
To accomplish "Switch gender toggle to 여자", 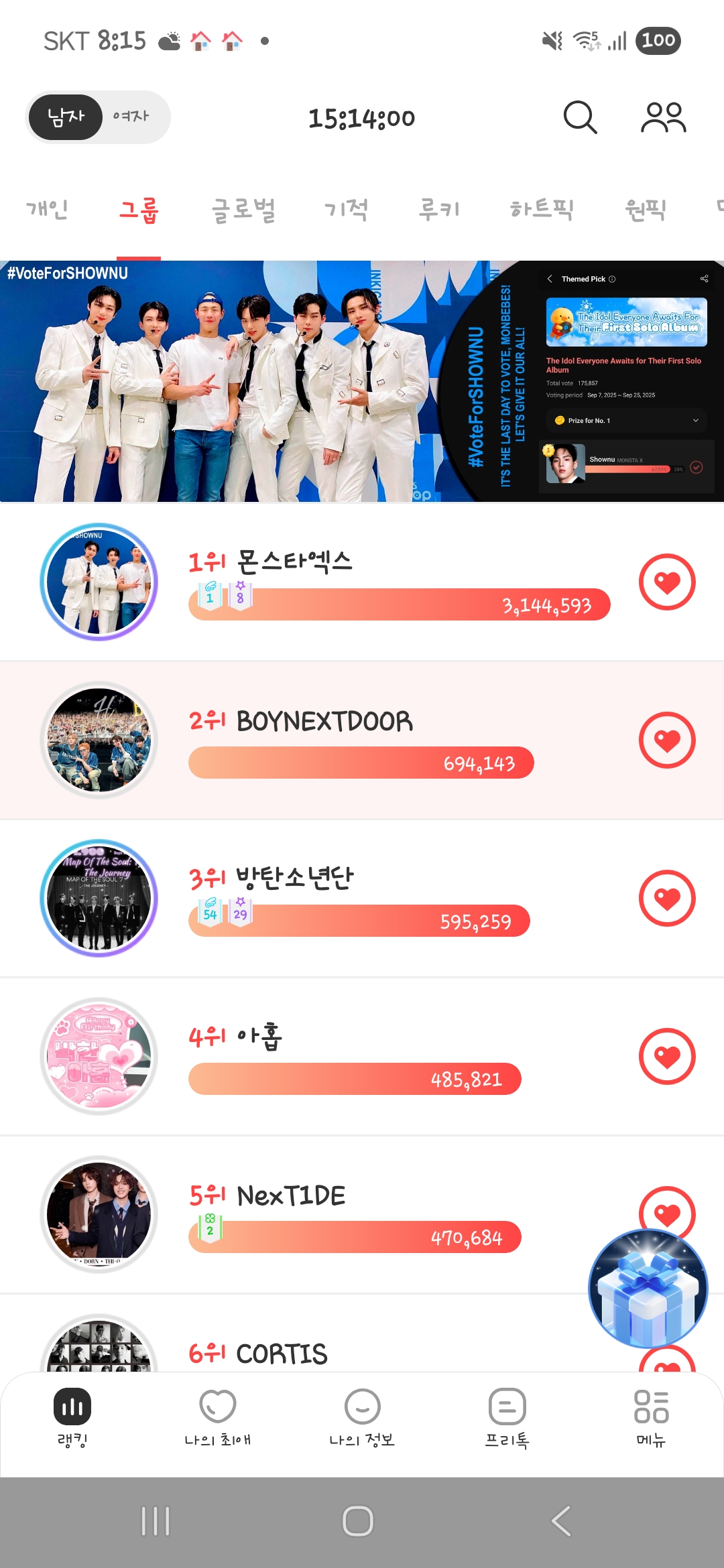I will tap(131, 117).
